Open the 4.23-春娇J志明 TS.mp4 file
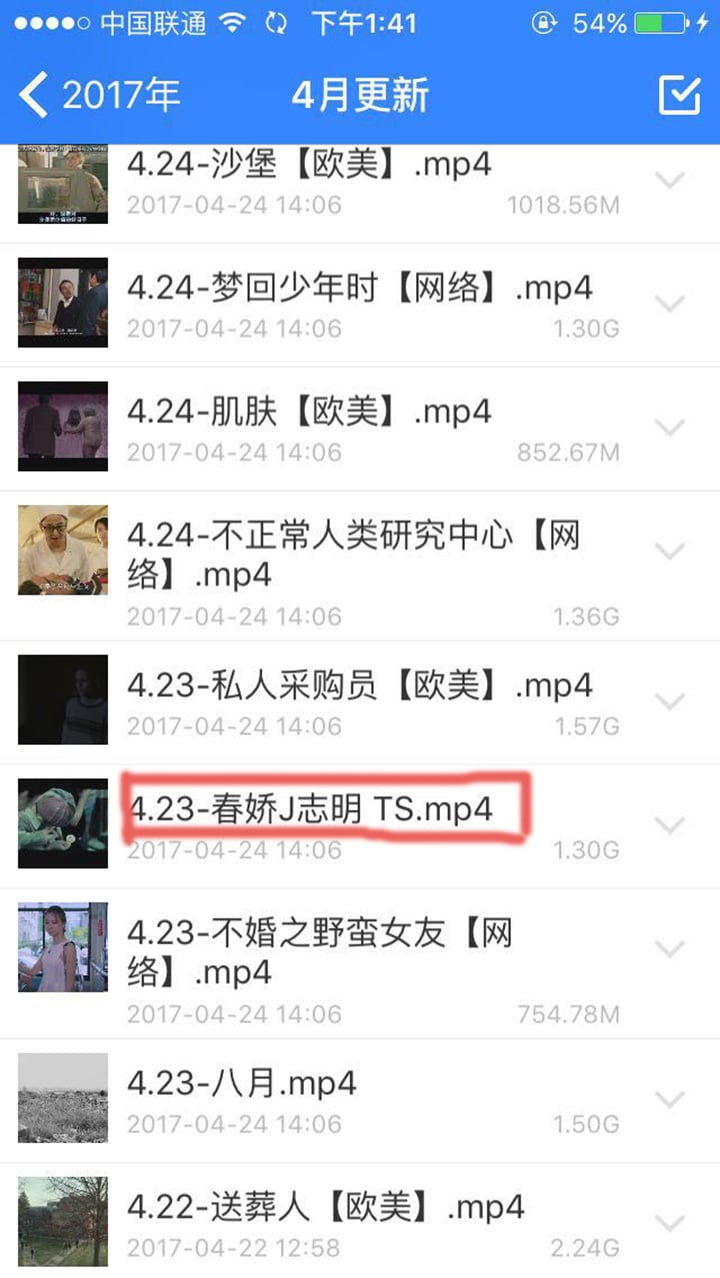Image resolution: width=720 pixels, height=1278 pixels. point(312,810)
